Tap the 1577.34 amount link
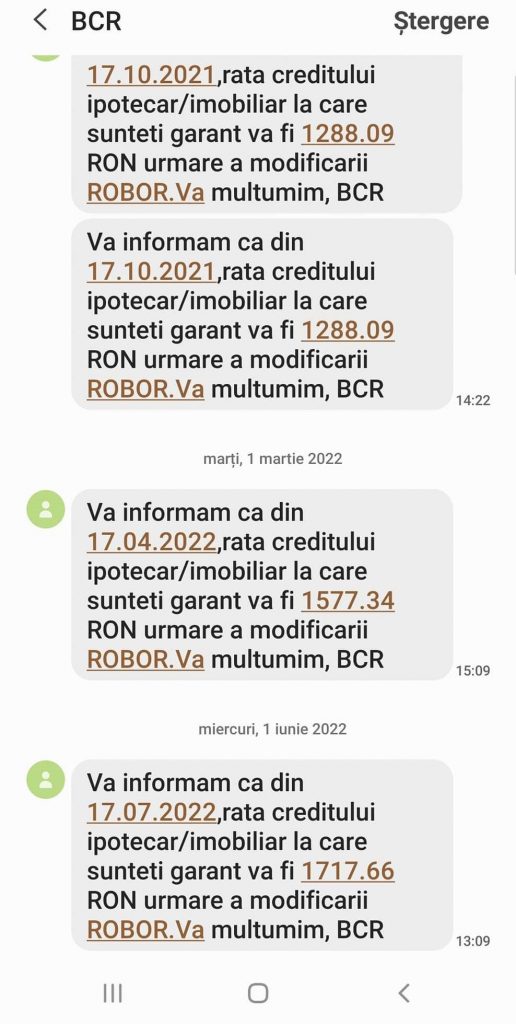The image size is (516, 1024). point(347,600)
